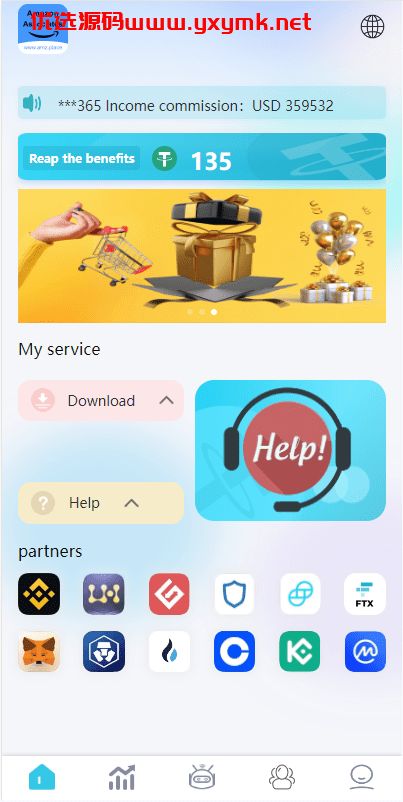Open the Trust Wallet shield partner icon
This screenshot has width=403, height=802.
pos(234,594)
